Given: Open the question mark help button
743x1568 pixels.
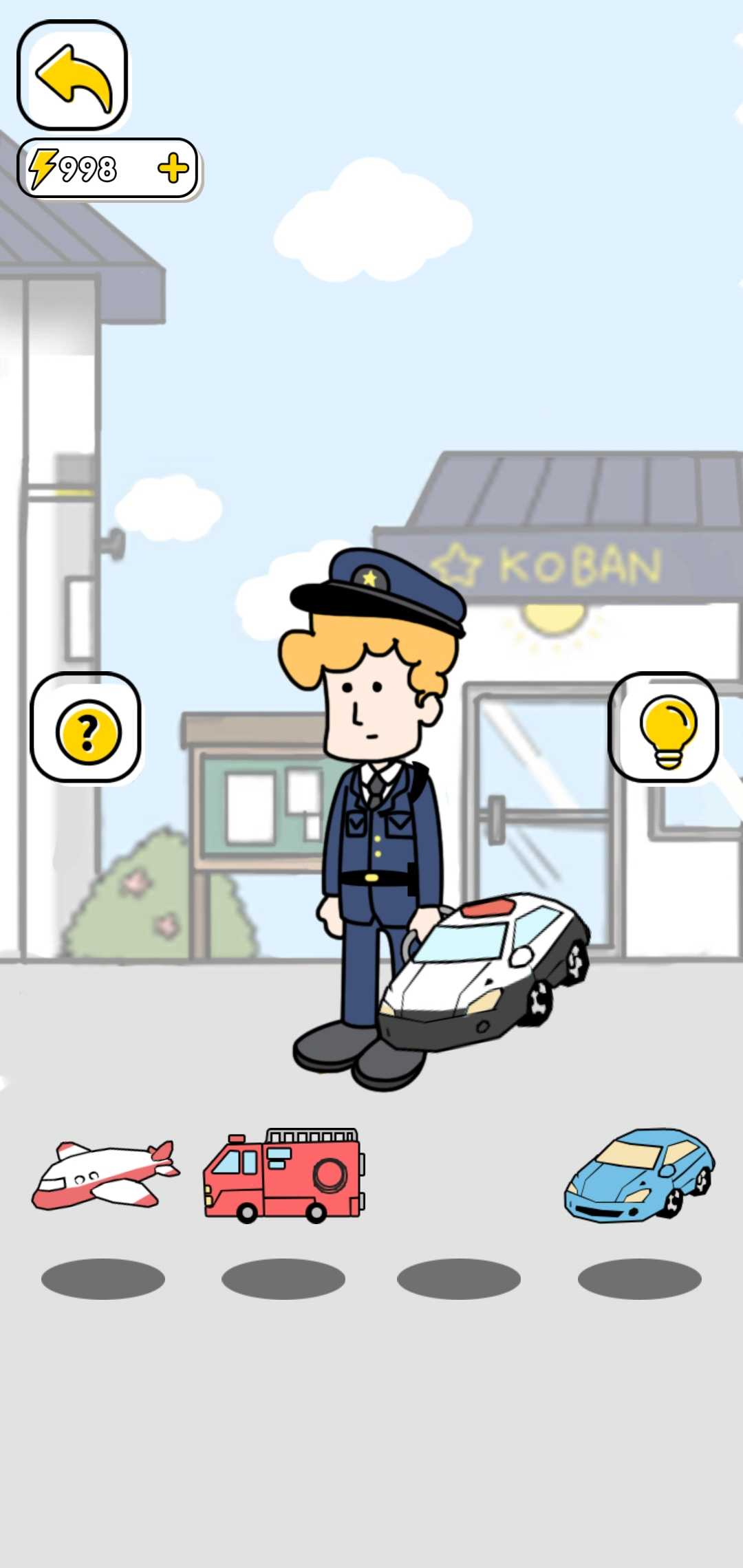Looking at the screenshot, I should (x=87, y=729).
